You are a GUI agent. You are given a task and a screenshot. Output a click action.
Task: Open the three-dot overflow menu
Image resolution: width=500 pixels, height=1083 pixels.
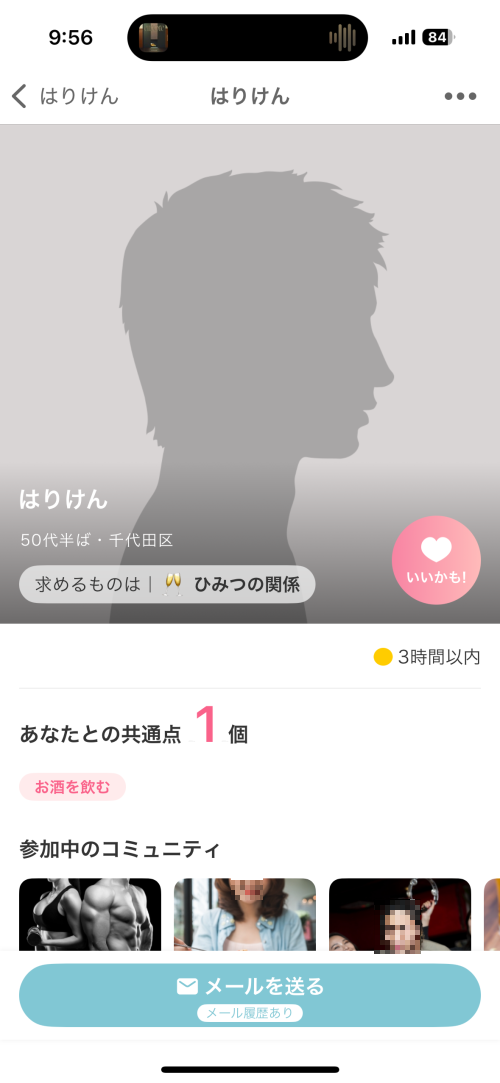460,96
